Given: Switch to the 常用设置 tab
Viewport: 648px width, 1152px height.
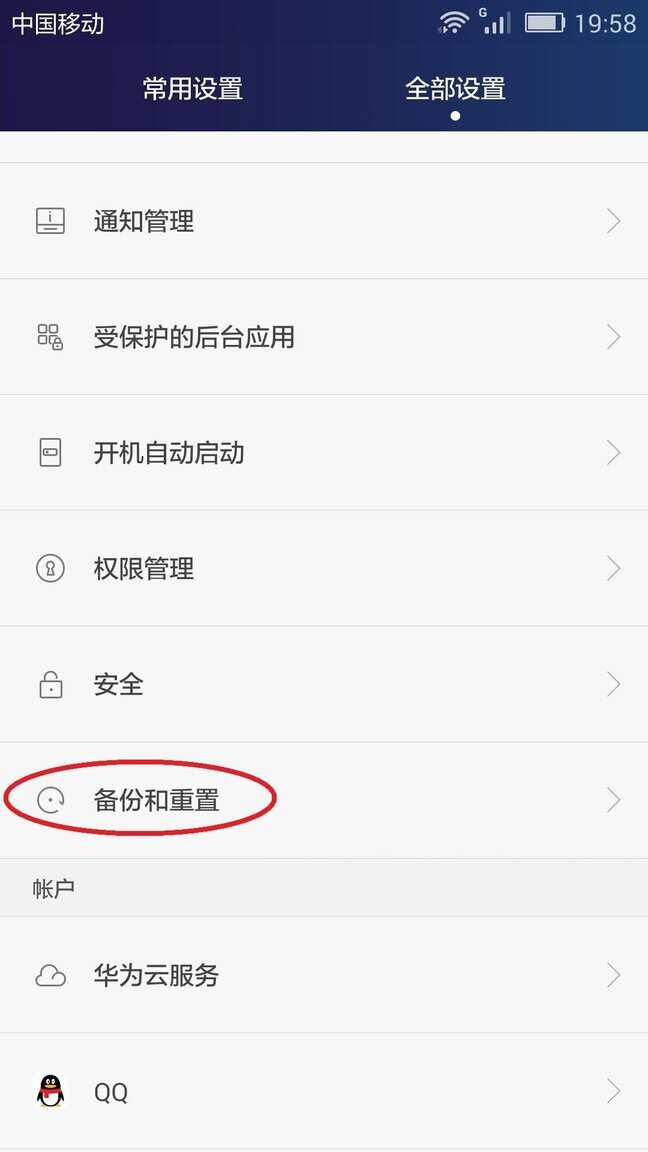Looking at the screenshot, I should [x=193, y=88].
